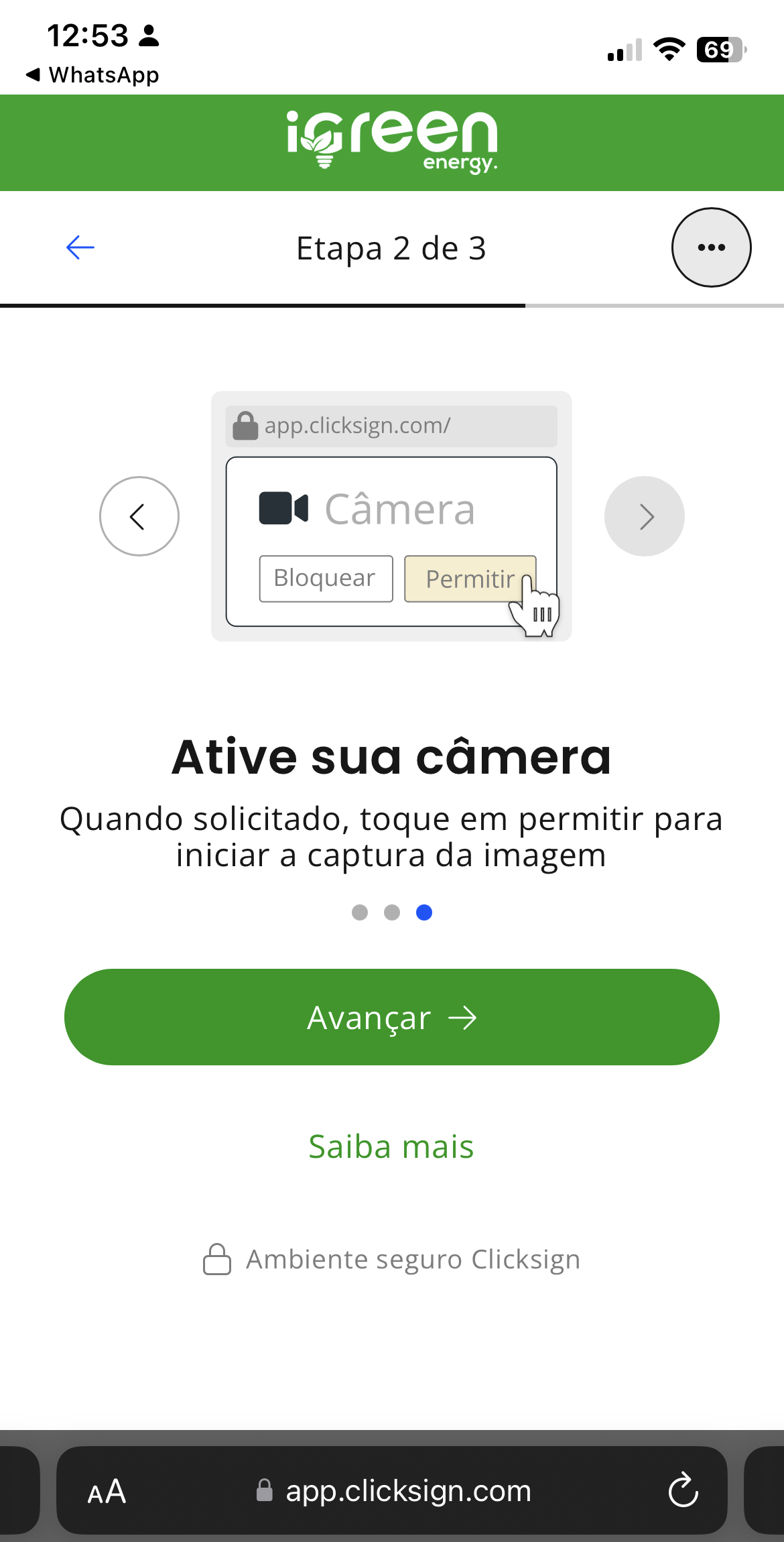The image size is (784, 1542).
Task: Open the Saiba mais link
Action: 391,1146
